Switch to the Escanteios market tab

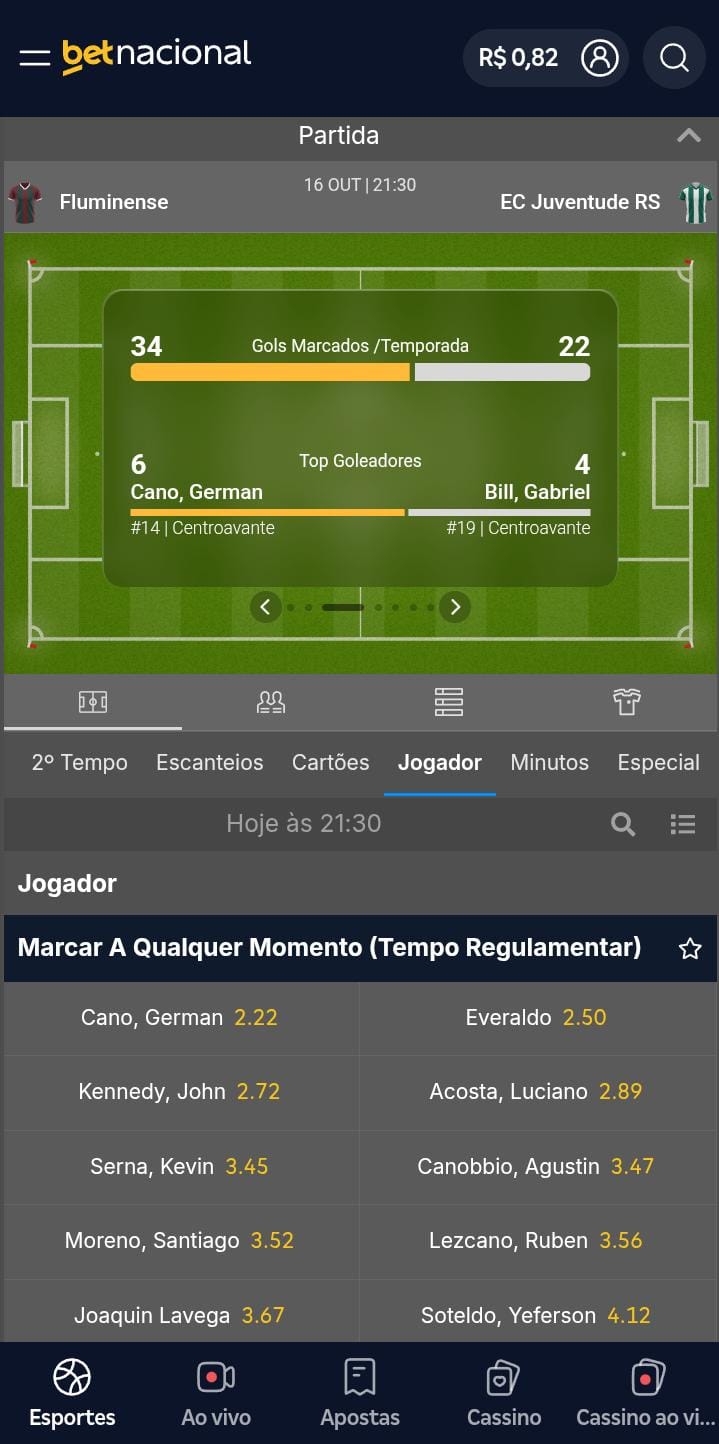(x=210, y=762)
